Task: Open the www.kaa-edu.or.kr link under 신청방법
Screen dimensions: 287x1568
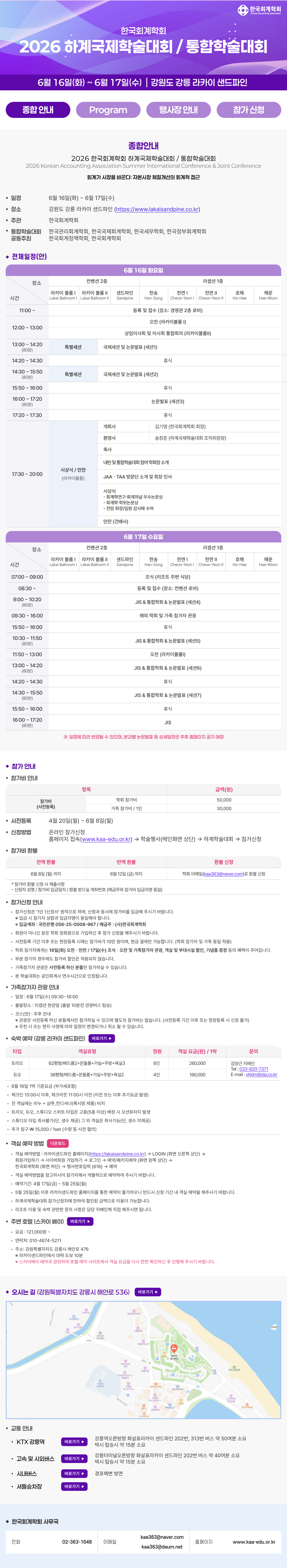Action: pos(107,839)
